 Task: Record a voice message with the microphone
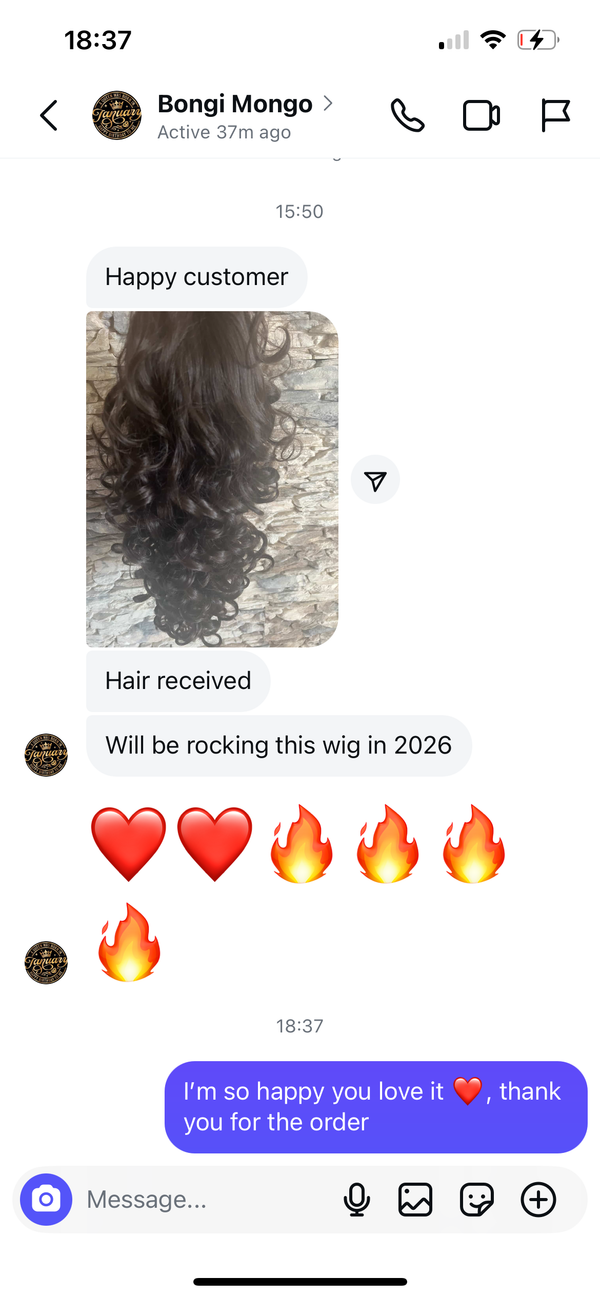356,1199
